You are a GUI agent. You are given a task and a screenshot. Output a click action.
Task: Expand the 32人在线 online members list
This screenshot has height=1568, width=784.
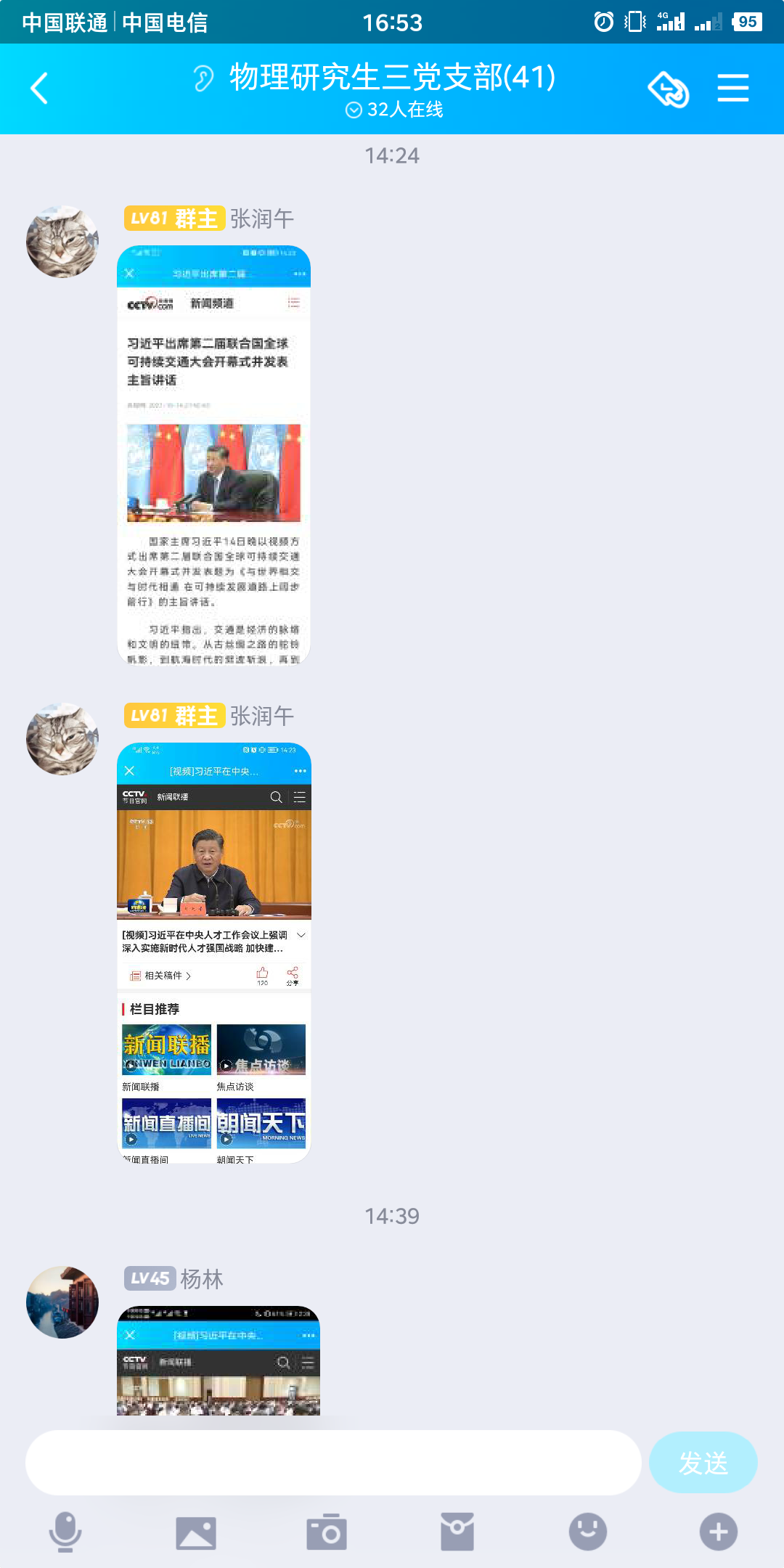click(394, 110)
